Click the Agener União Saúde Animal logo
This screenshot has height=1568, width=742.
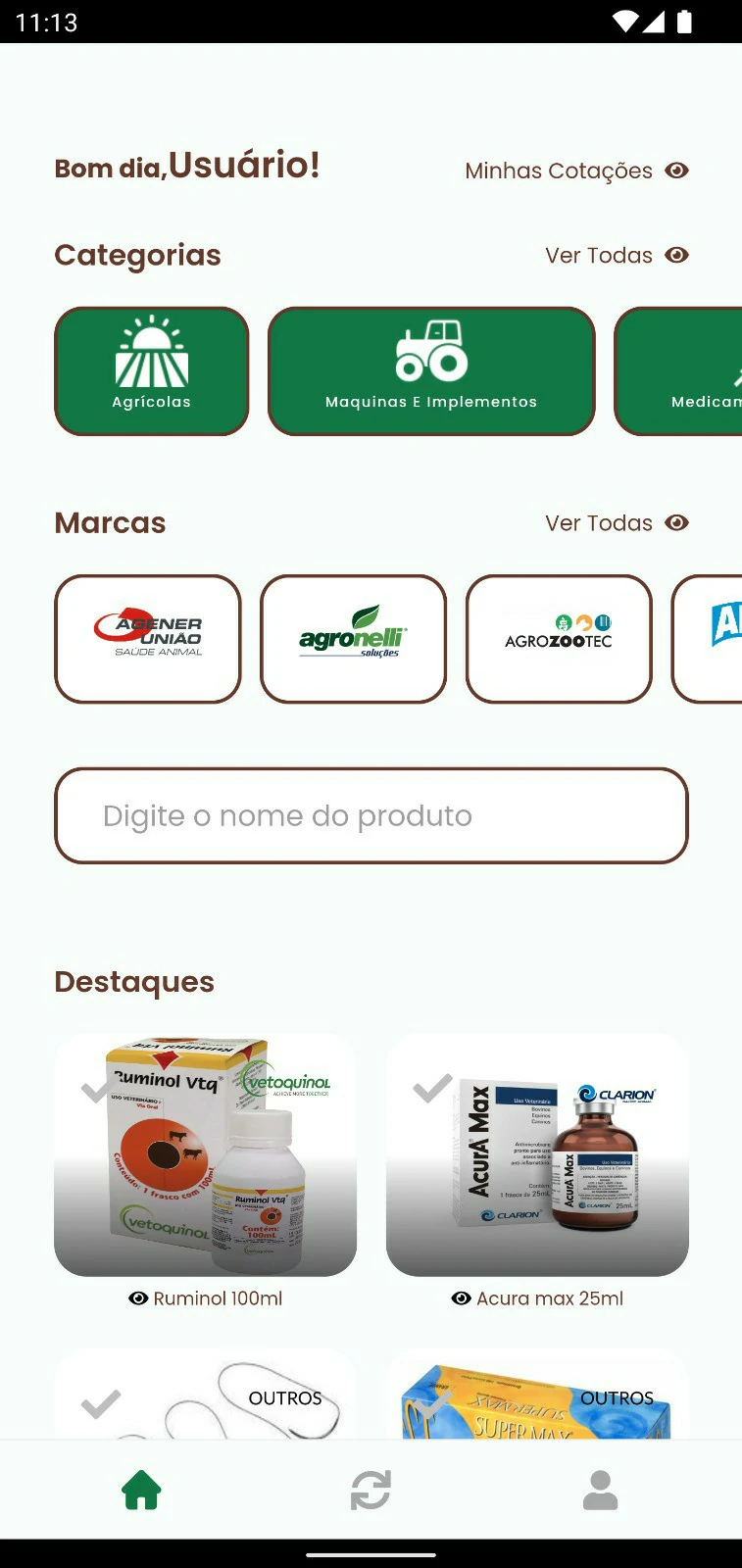(147, 638)
